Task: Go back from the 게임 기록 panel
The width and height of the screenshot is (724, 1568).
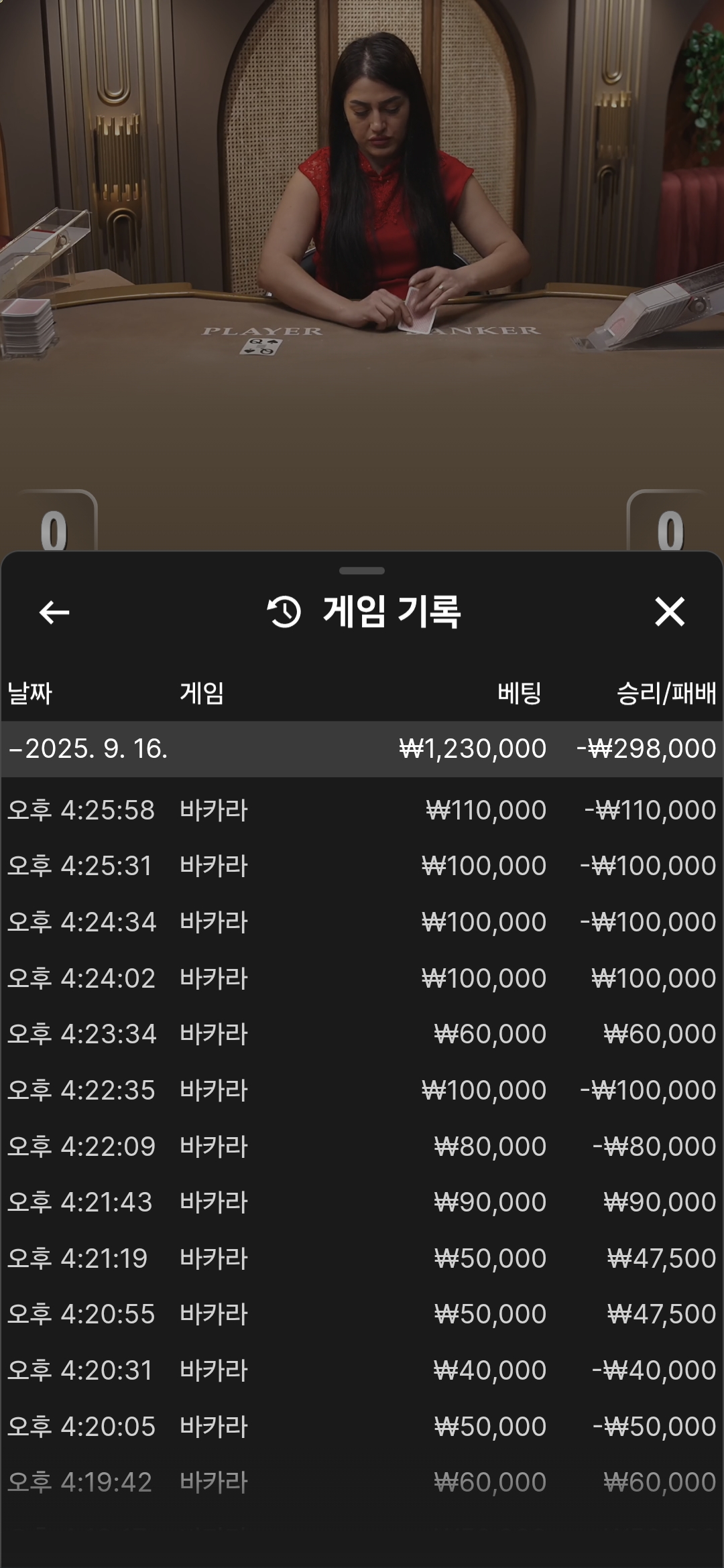Action: [54, 612]
